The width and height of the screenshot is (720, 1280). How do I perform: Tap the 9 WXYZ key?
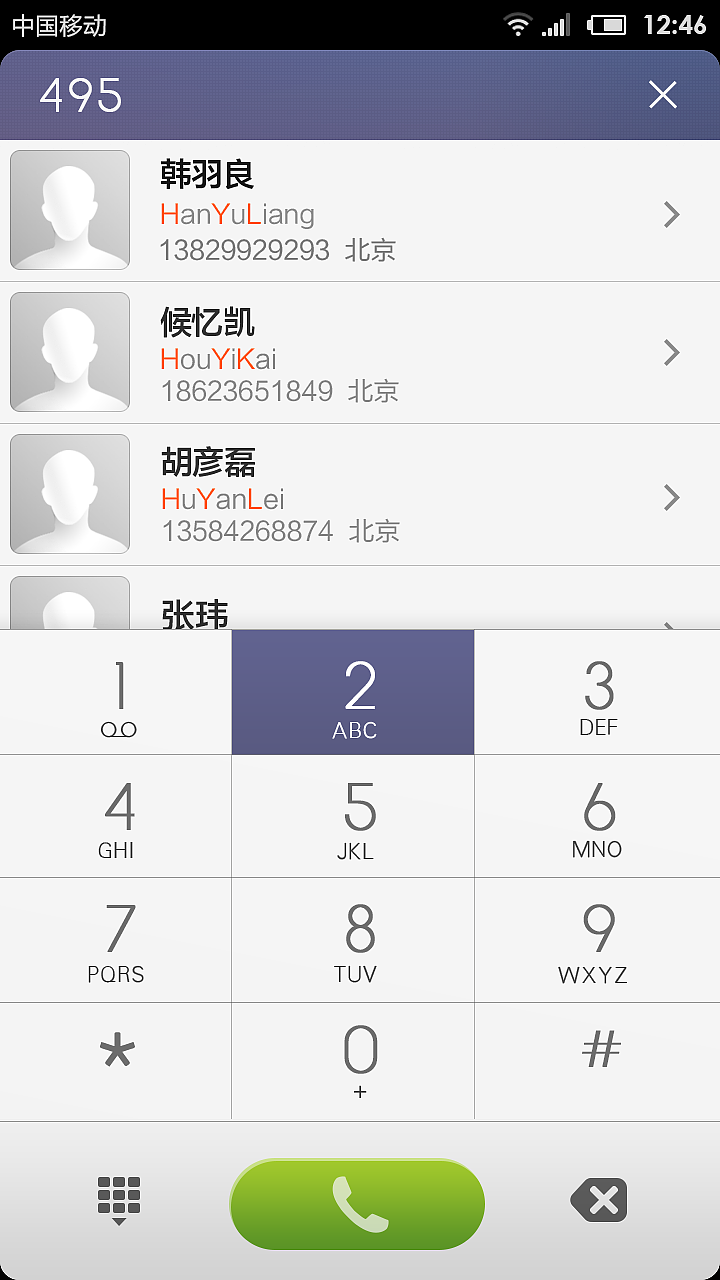click(598, 940)
